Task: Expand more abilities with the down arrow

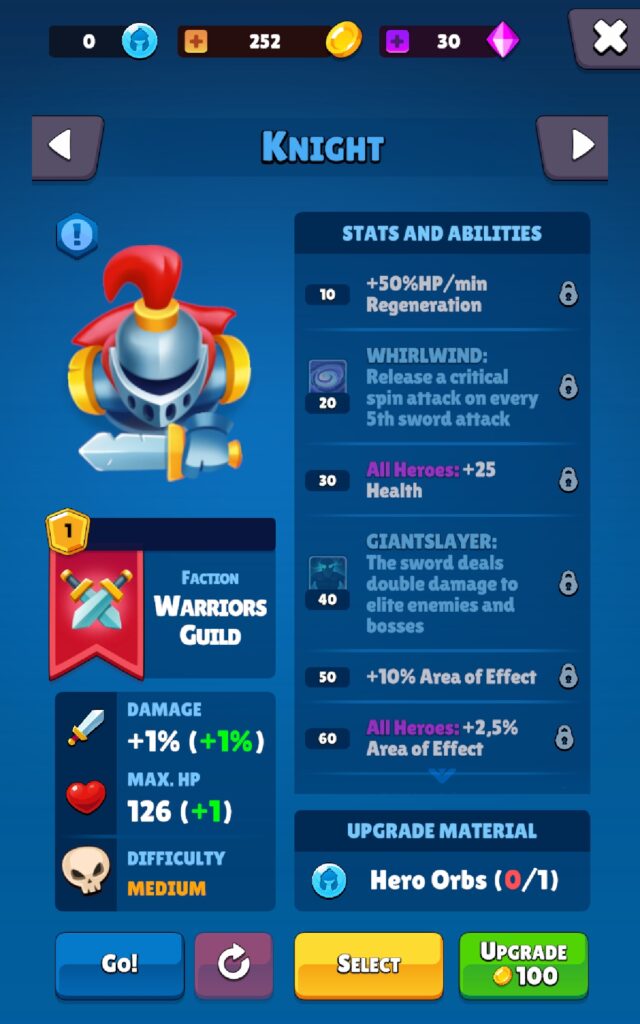Action: (x=441, y=776)
